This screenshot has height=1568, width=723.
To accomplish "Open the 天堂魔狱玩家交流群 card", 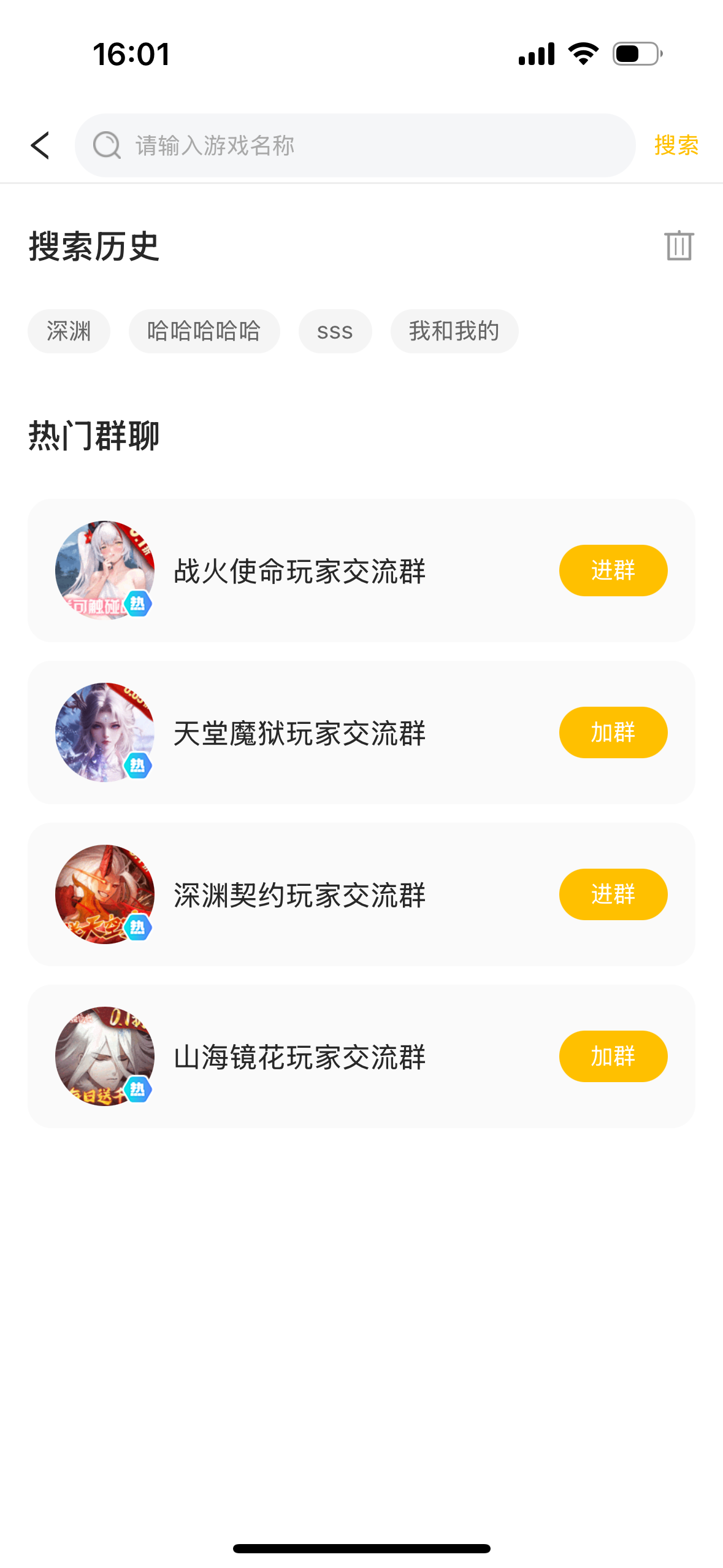I will click(299, 733).
